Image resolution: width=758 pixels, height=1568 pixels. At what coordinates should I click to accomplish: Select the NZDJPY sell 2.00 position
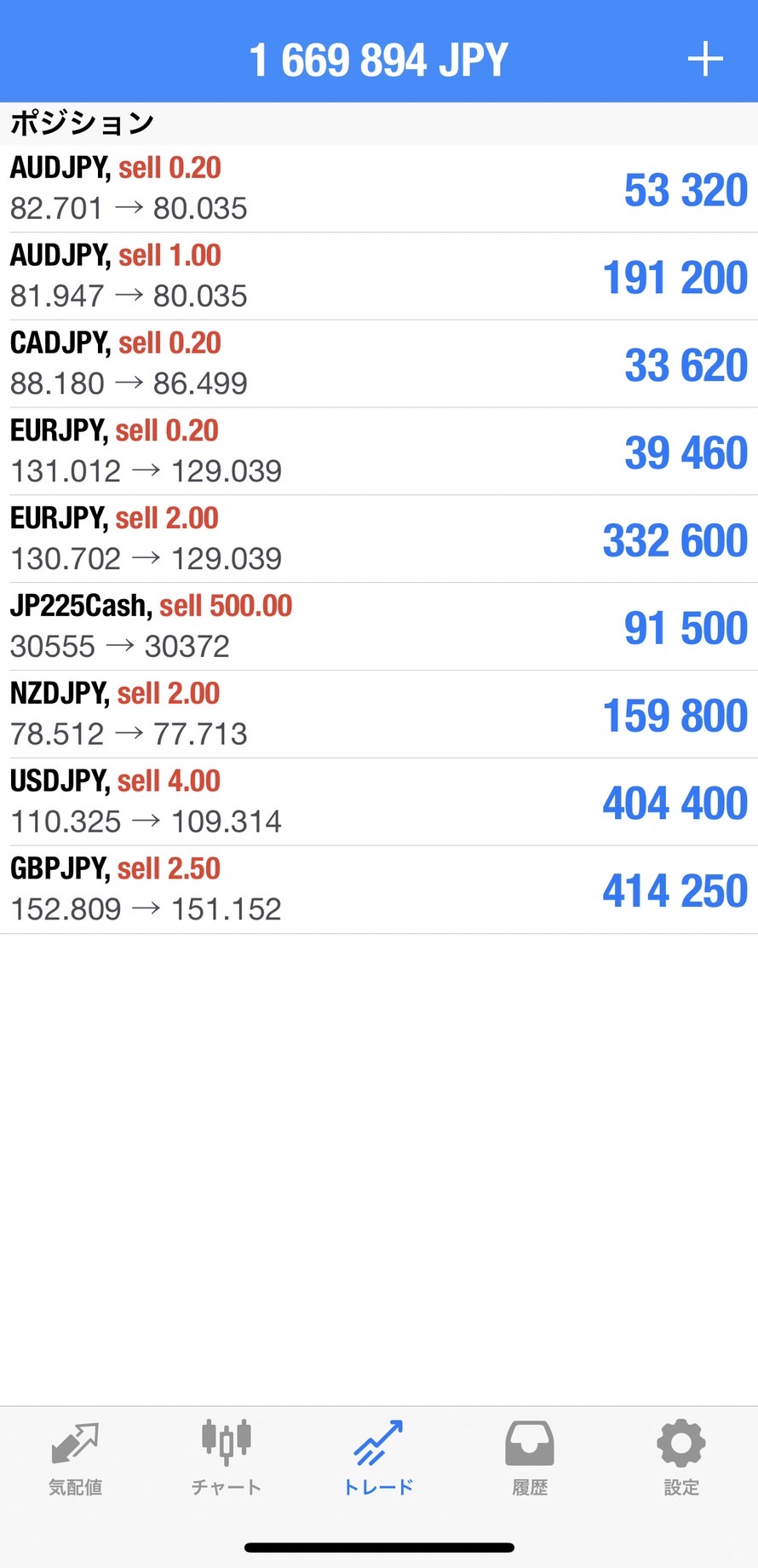click(x=379, y=715)
